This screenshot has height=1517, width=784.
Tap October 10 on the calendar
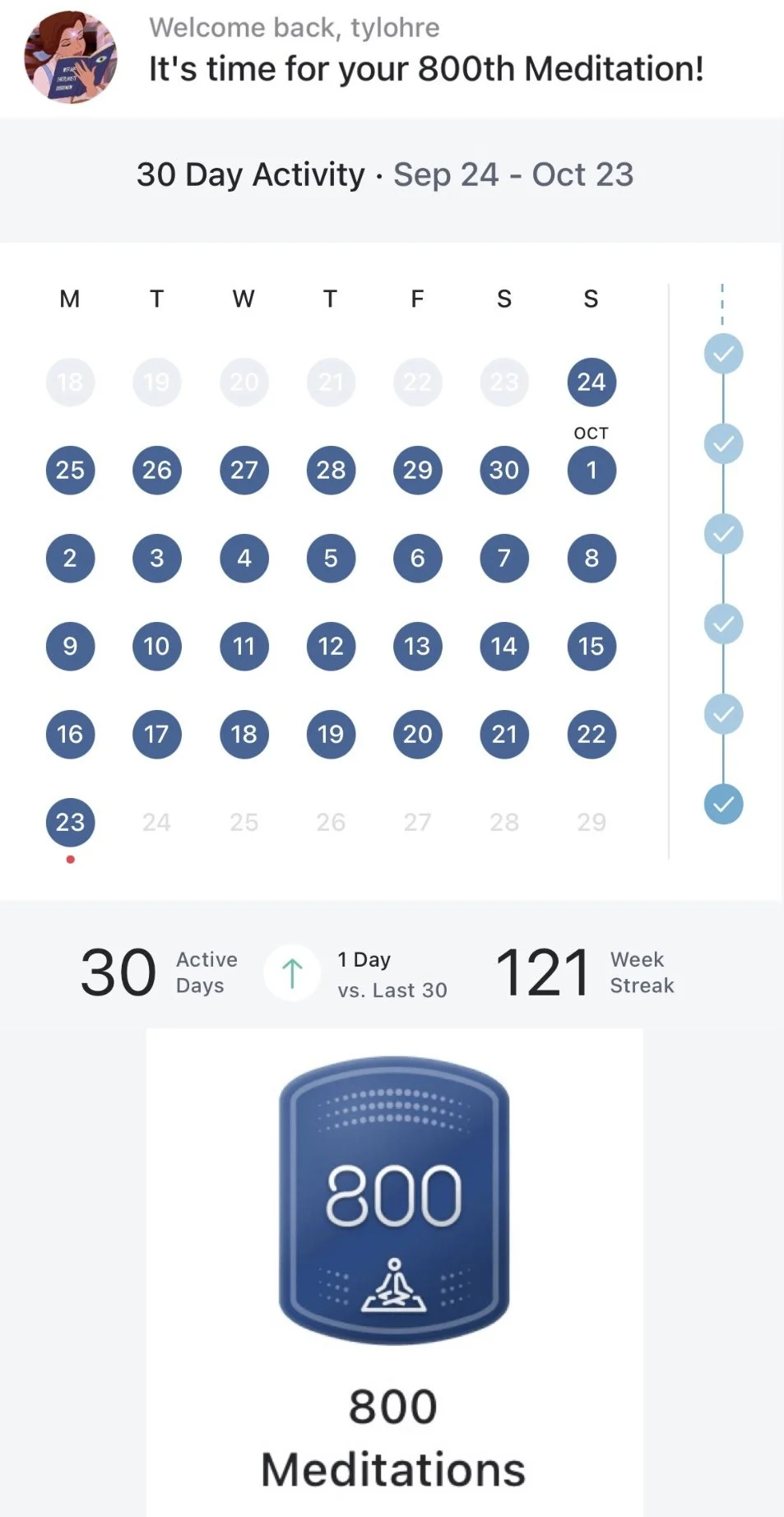click(157, 646)
